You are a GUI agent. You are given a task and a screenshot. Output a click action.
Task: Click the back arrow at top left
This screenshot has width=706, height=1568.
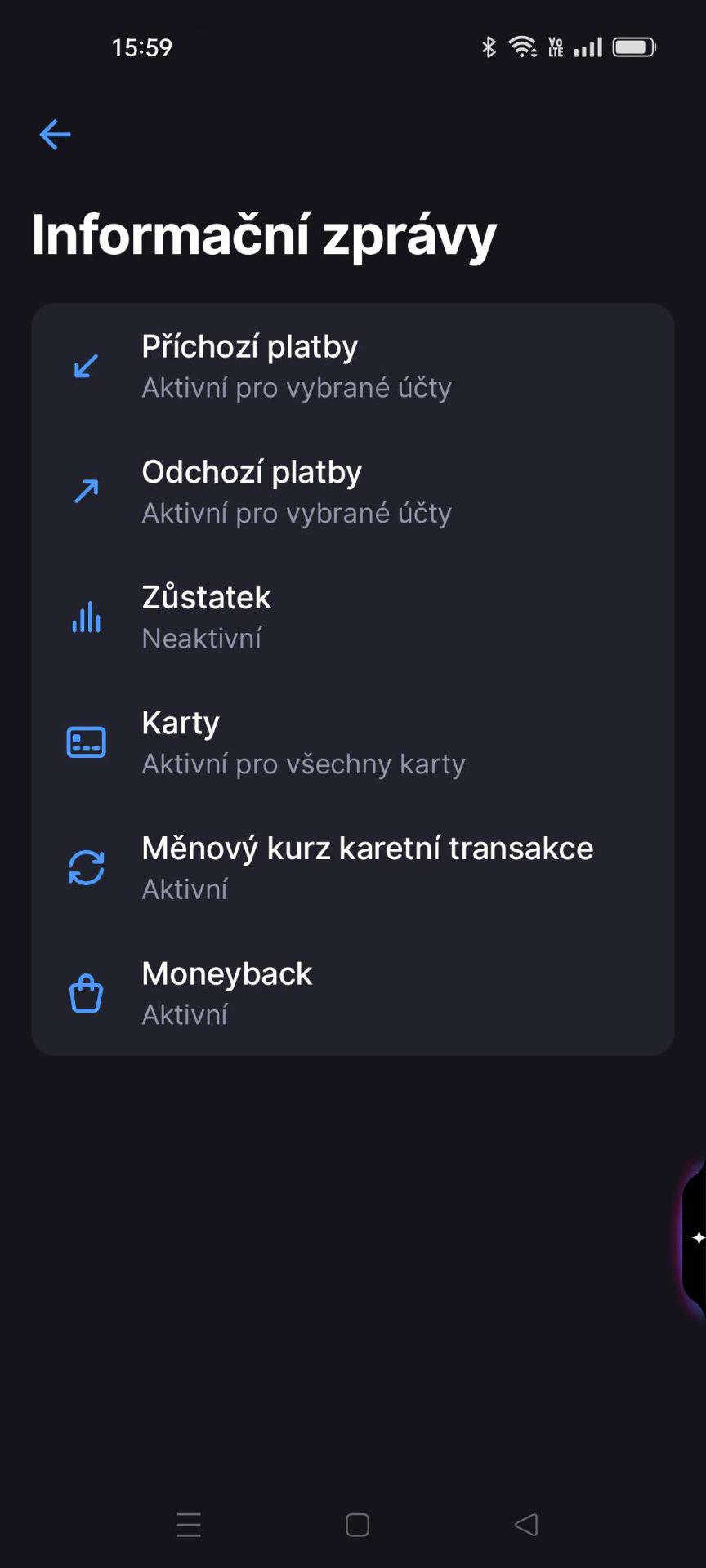coord(54,135)
